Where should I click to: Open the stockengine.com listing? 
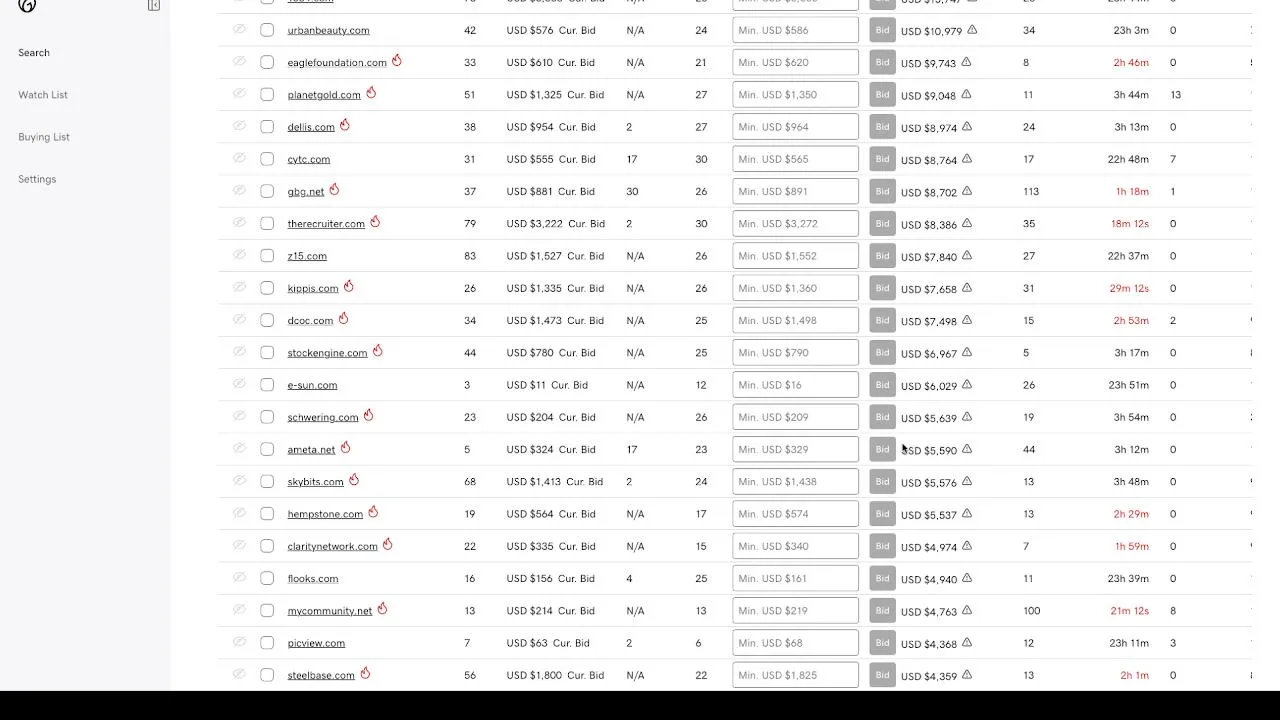(327, 353)
